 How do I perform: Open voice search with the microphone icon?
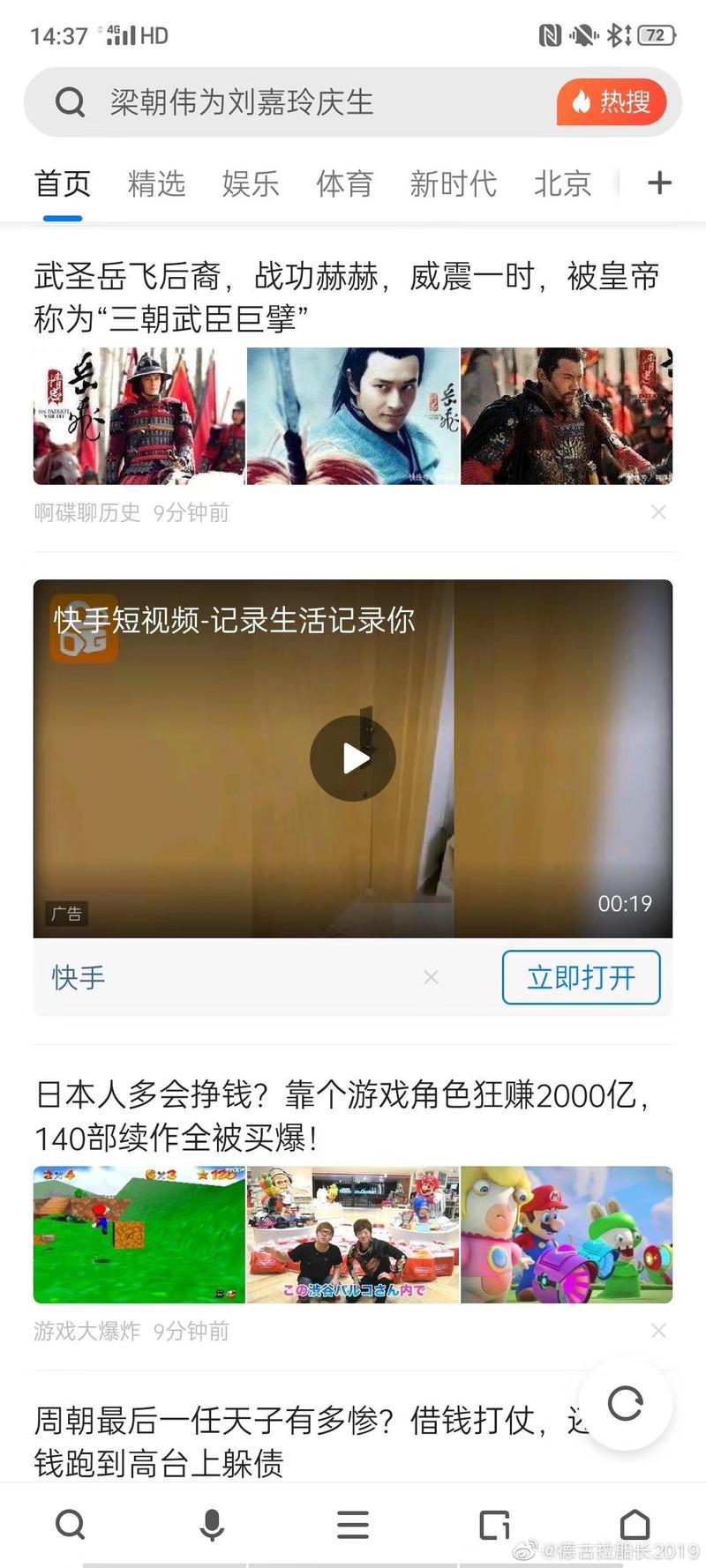coord(212,1525)
